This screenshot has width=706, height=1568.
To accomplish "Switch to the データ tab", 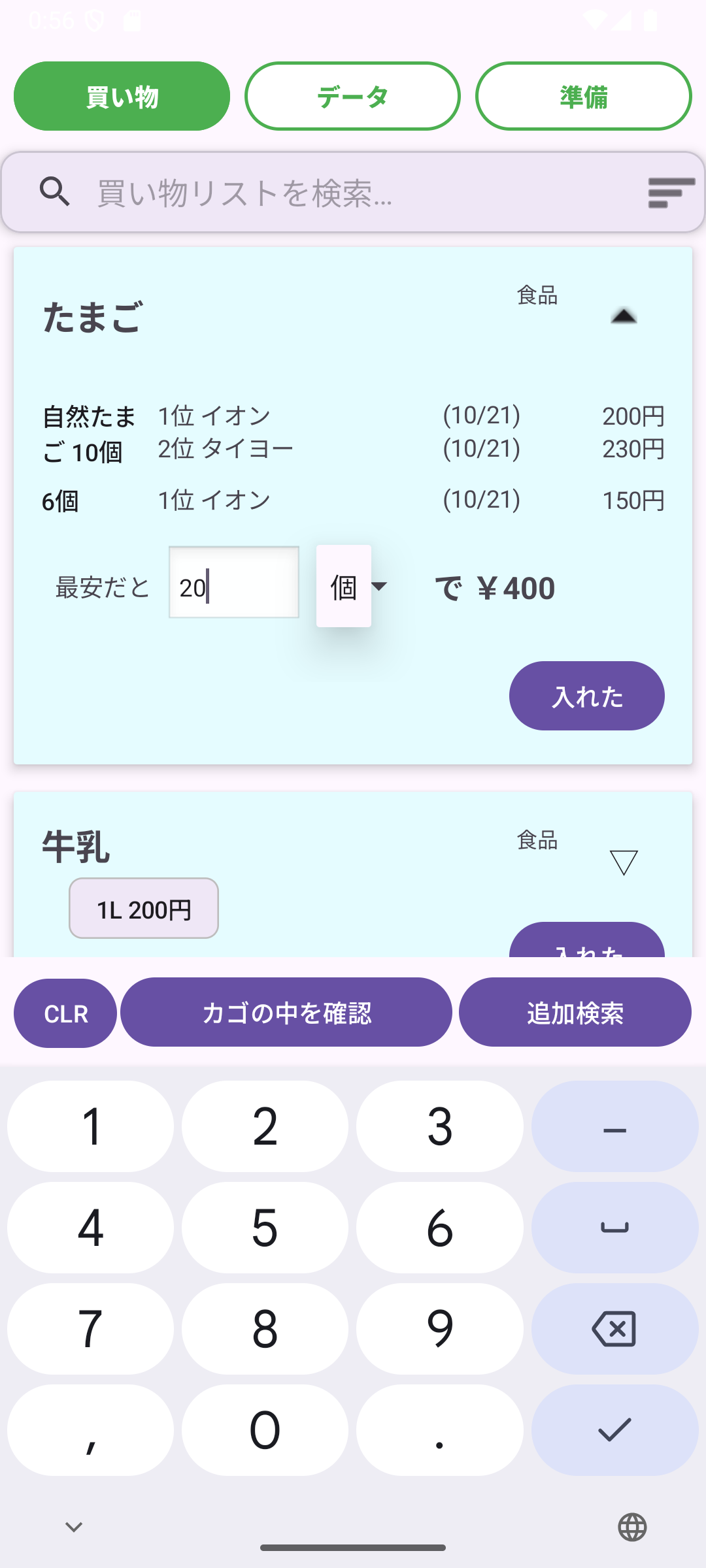I will (352, 97).
